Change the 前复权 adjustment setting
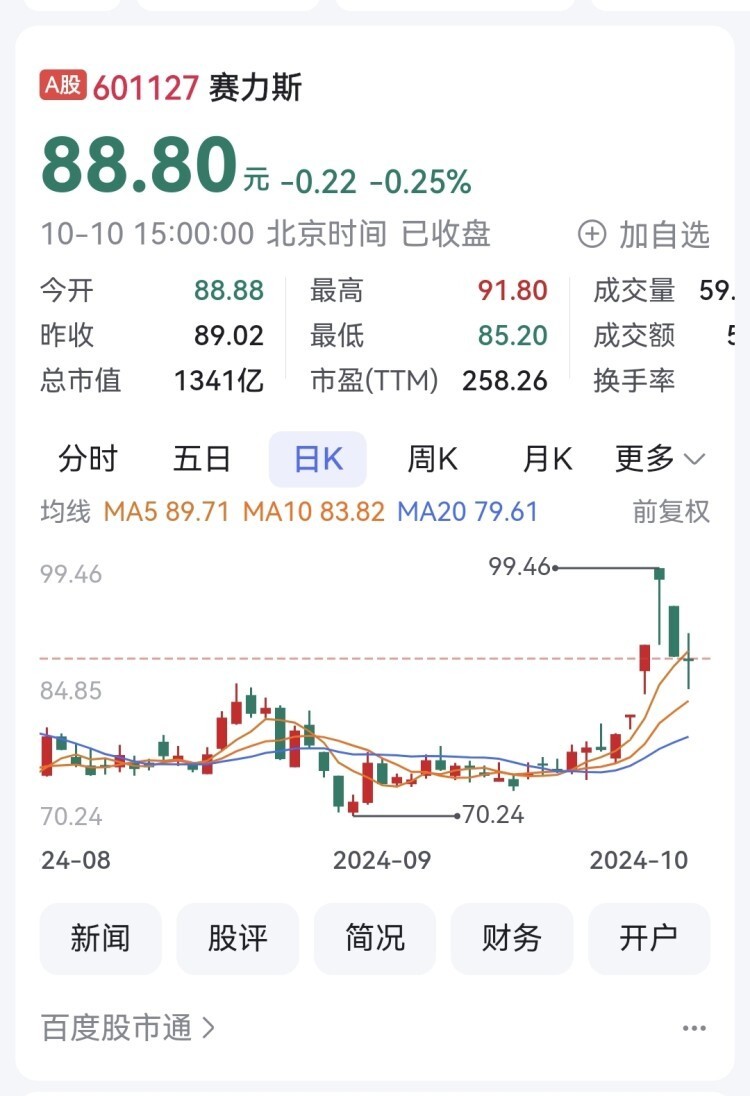The image size is (750, 1096). click(671, 511)
